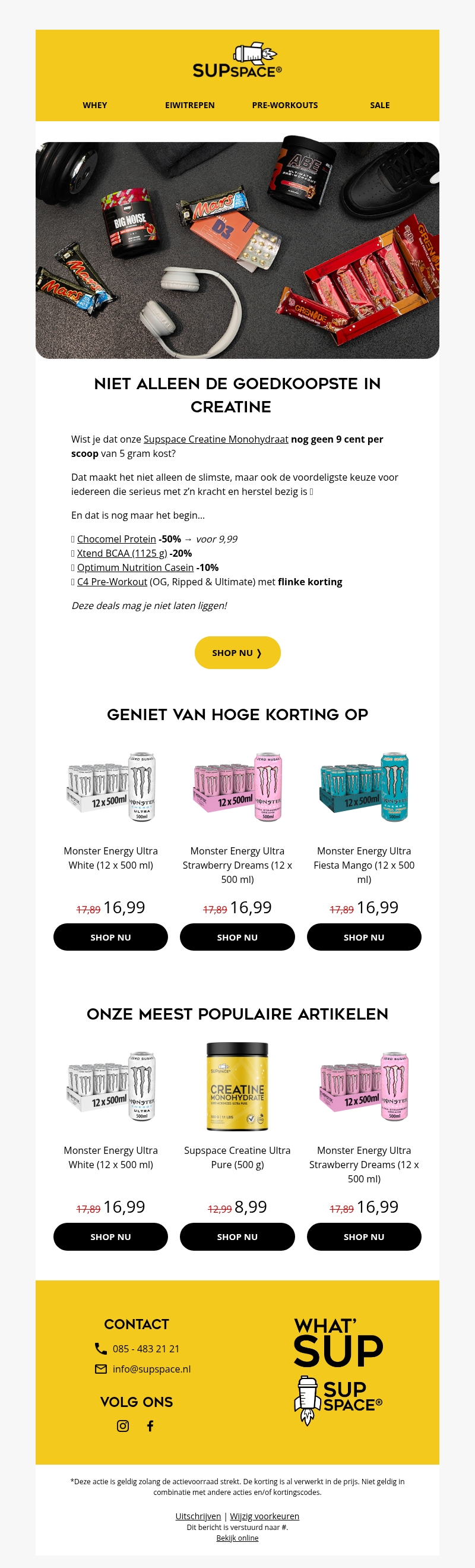Visit Supspace on Instagram

(x=123, y=1425)
